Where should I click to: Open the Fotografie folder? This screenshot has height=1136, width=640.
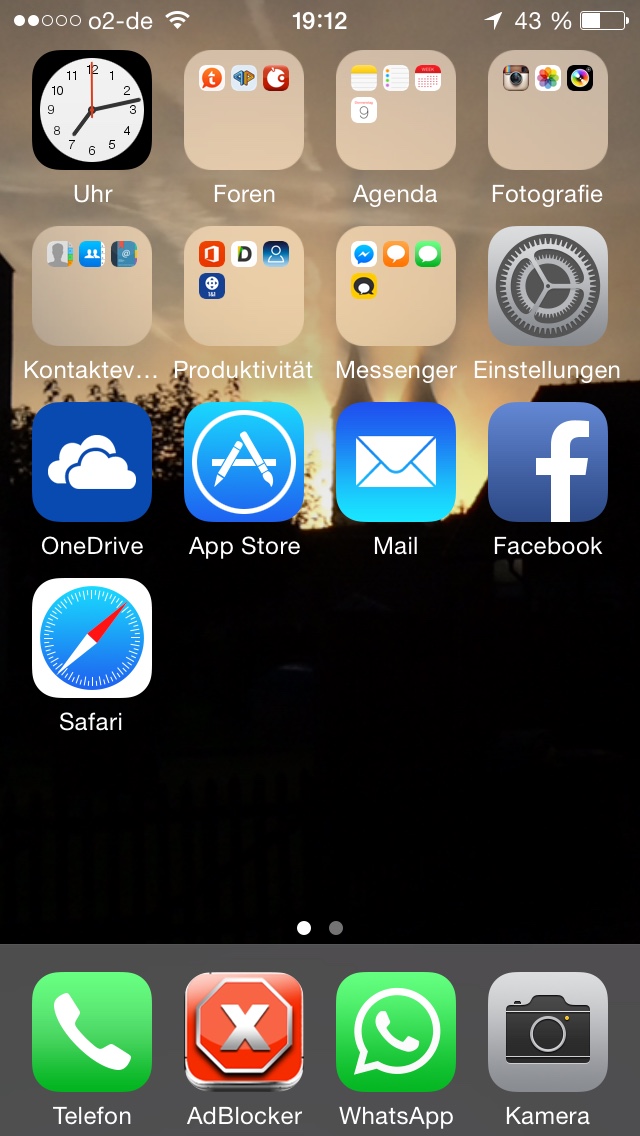(x=548, y=110)
